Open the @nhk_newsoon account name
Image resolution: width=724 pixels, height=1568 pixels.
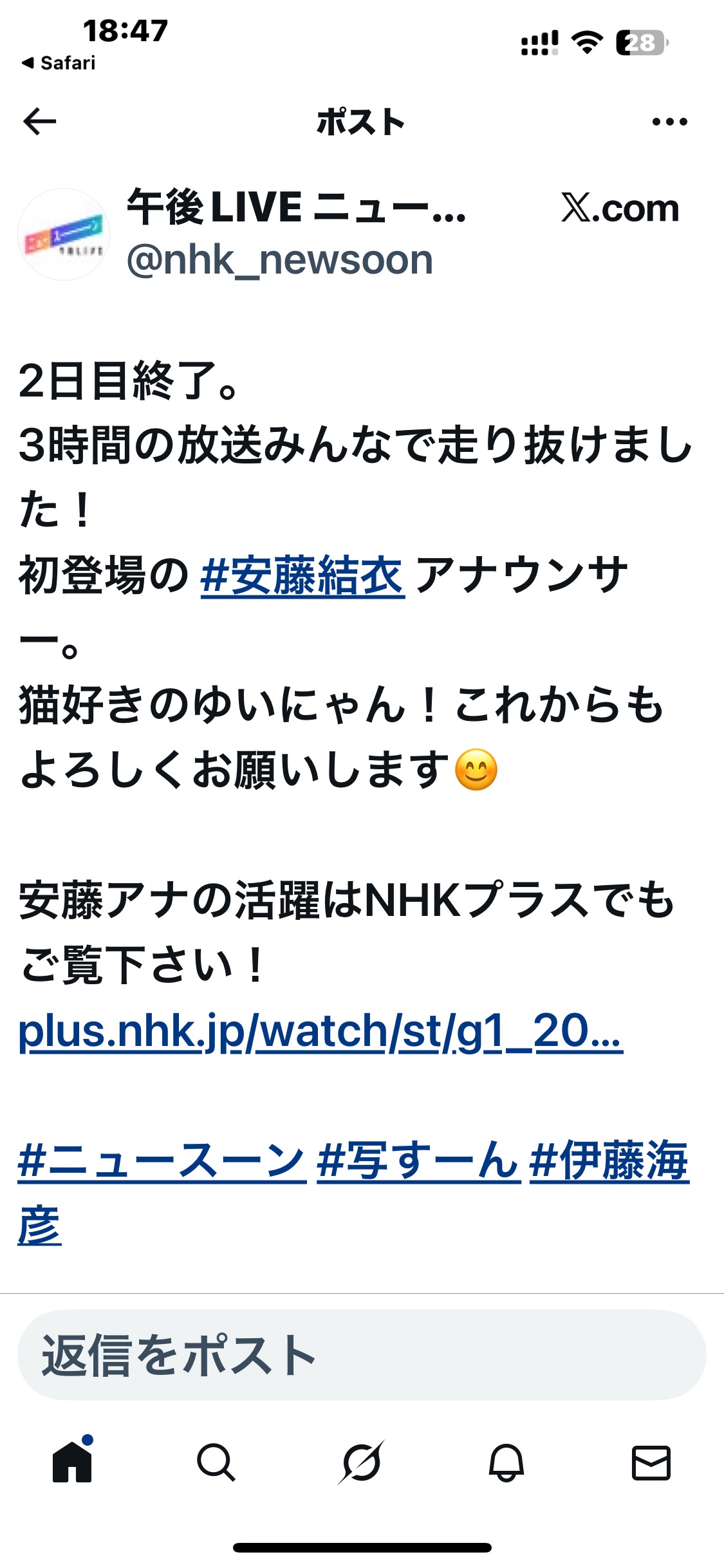pos(280,260)
